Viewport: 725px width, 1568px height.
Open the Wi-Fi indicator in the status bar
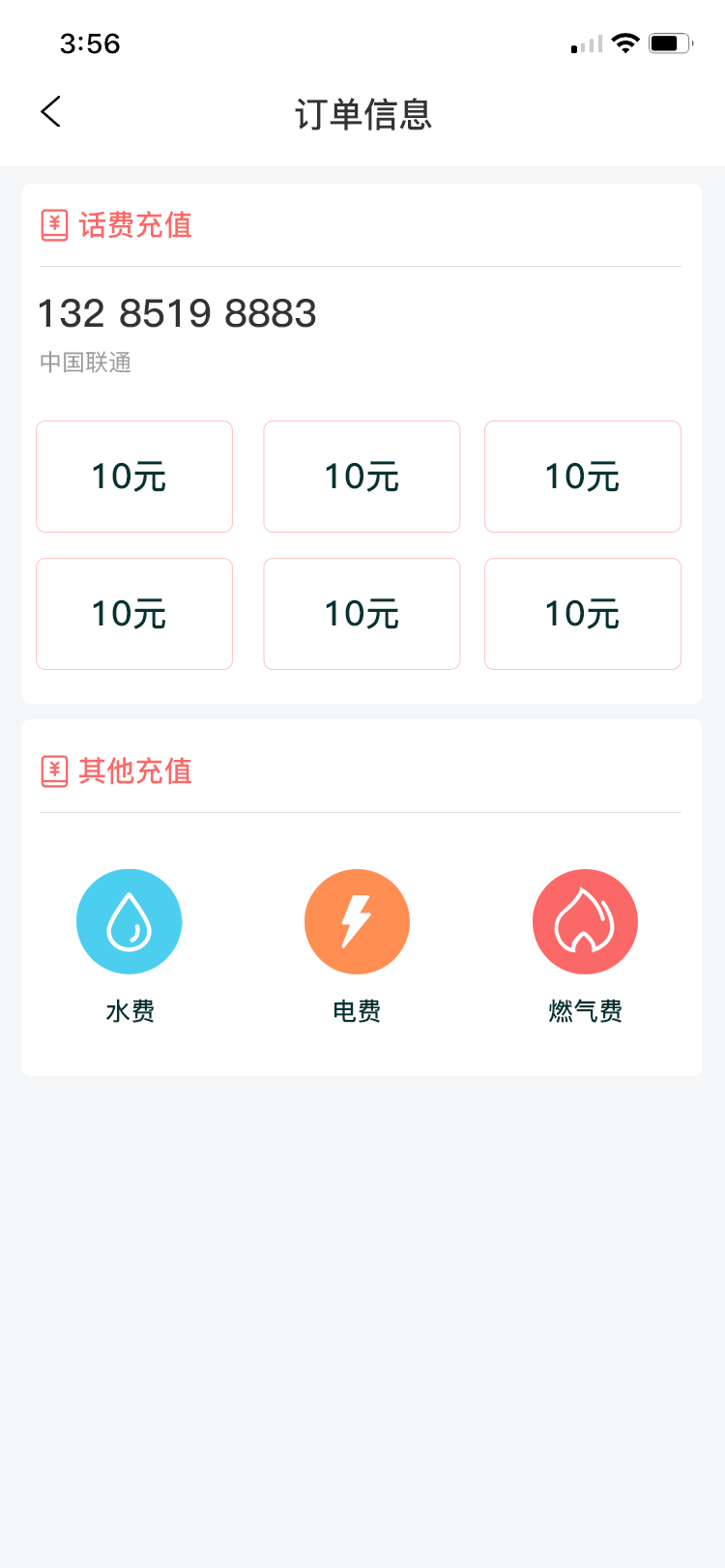coord(623,43)
